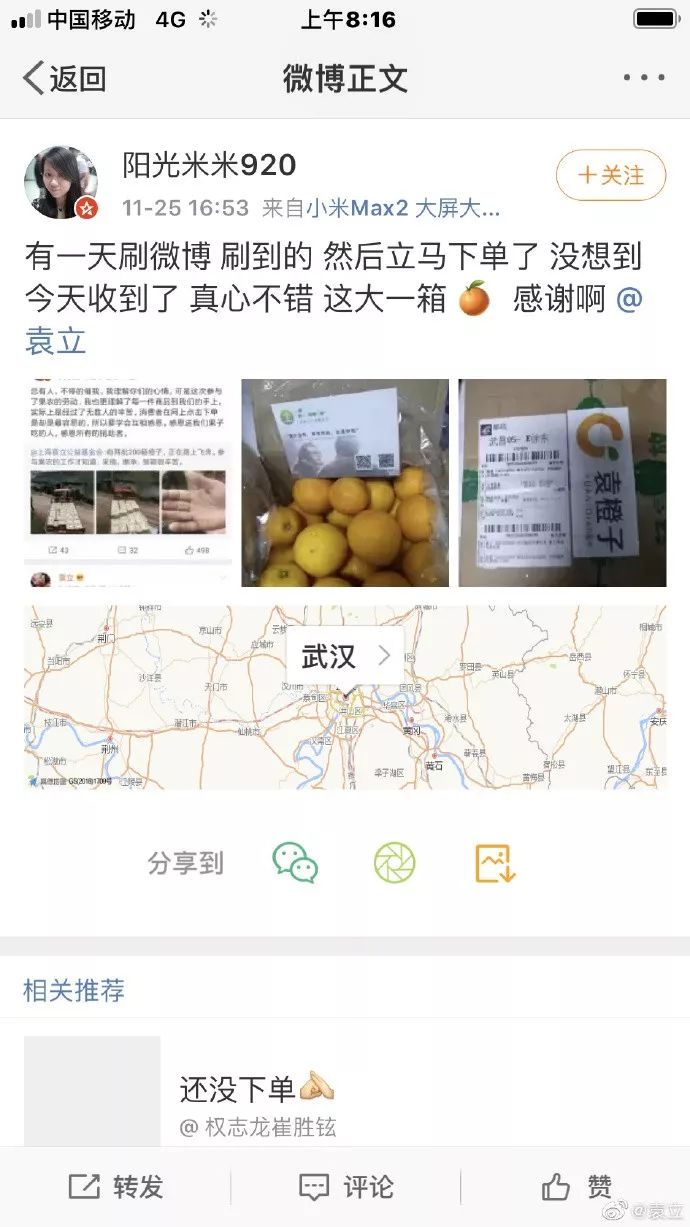Open 阳光米米920's profile avatar

(61, 182)
